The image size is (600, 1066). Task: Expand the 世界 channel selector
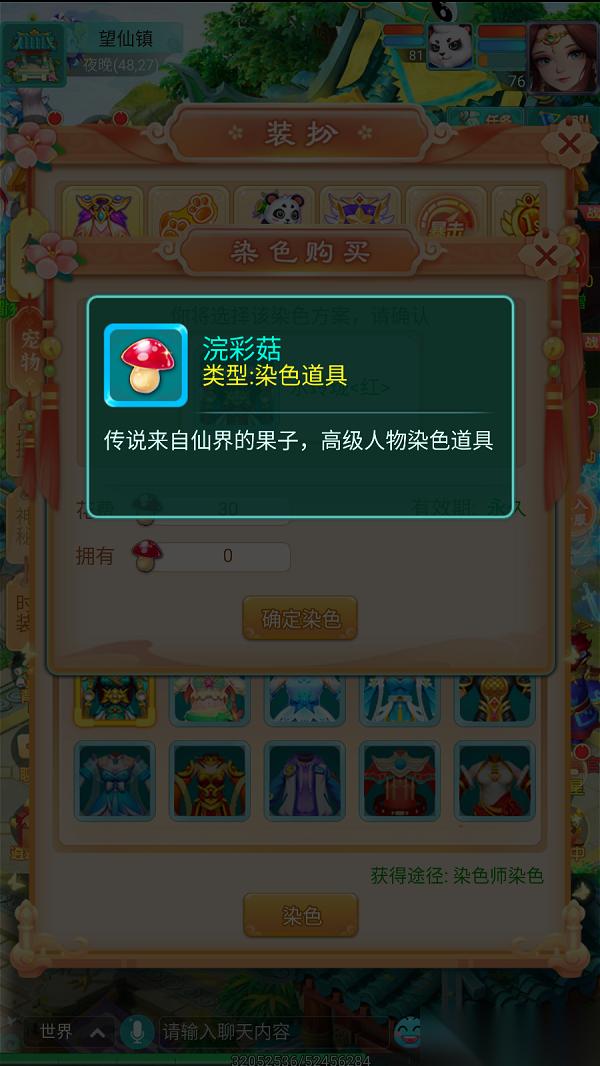pos(99,1031)
